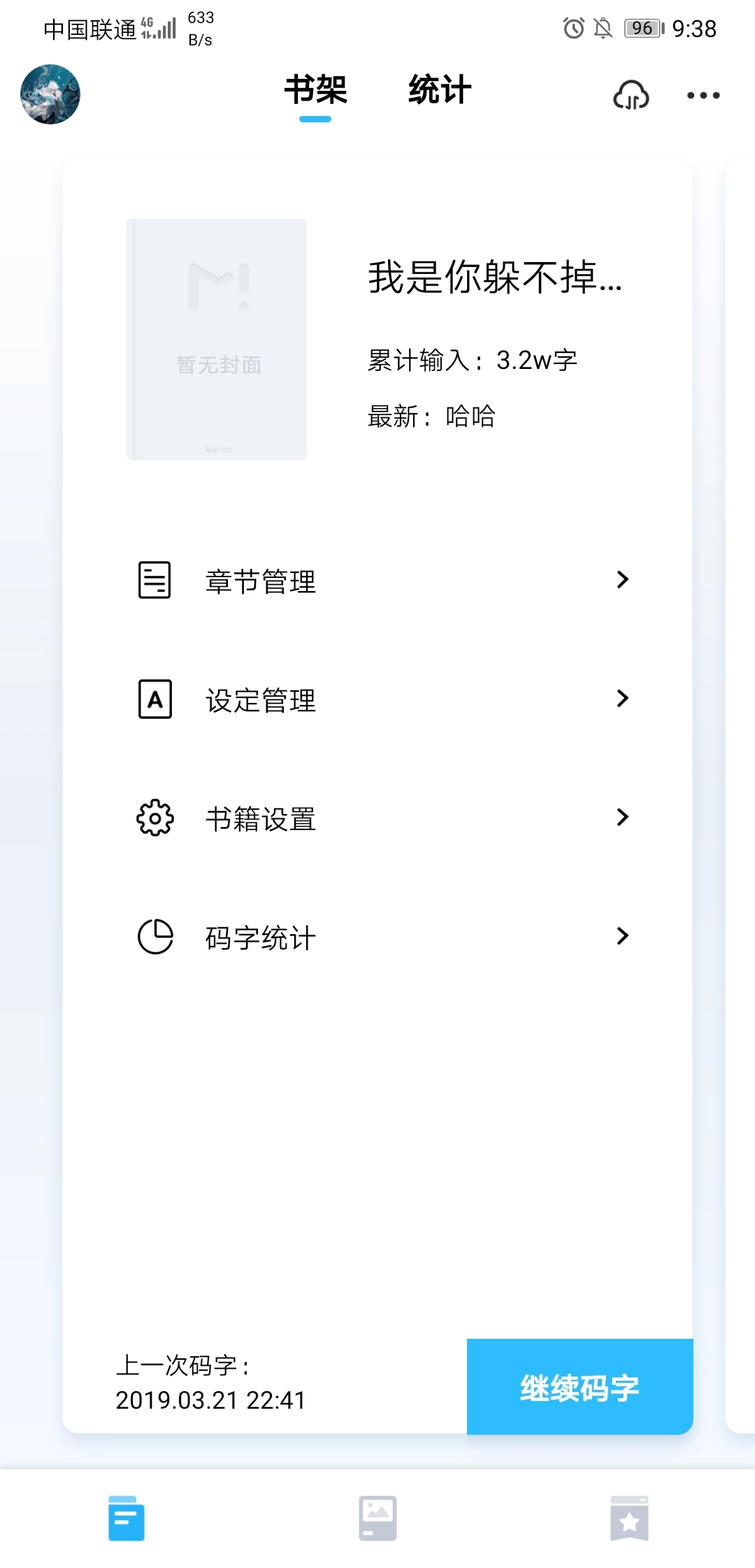This screenshot has height=1568, width=755.
Task: Open the 码字统计 row via its arrow
Action: (x=622, y=936)
